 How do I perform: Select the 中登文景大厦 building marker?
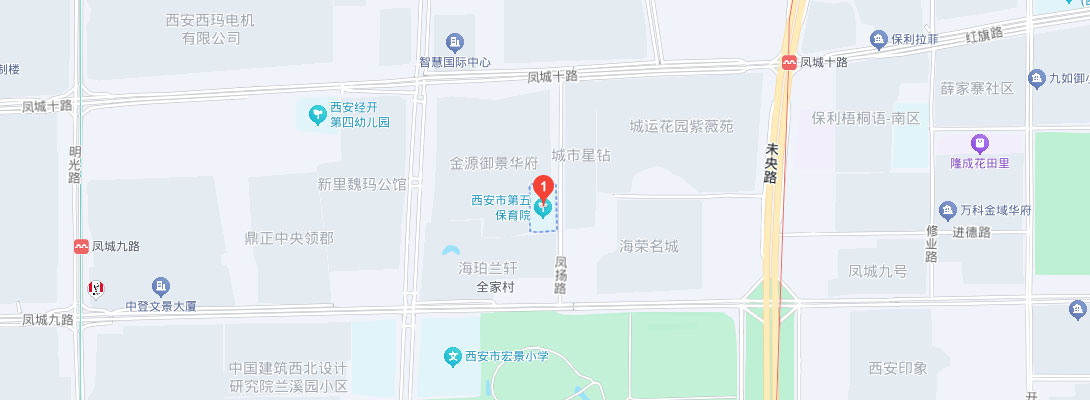click(x=160, y=287)
